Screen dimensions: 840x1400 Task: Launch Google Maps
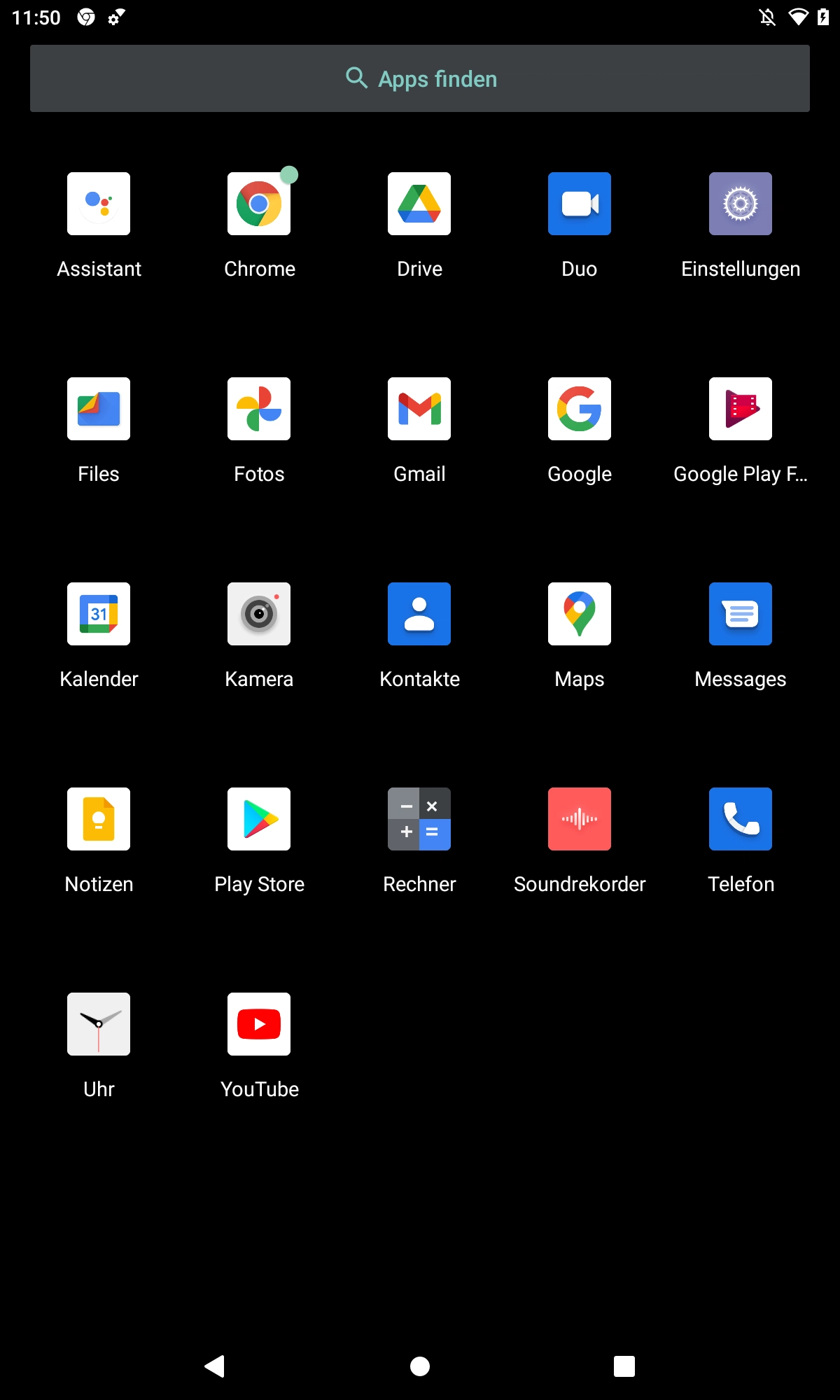click(580, 614)
